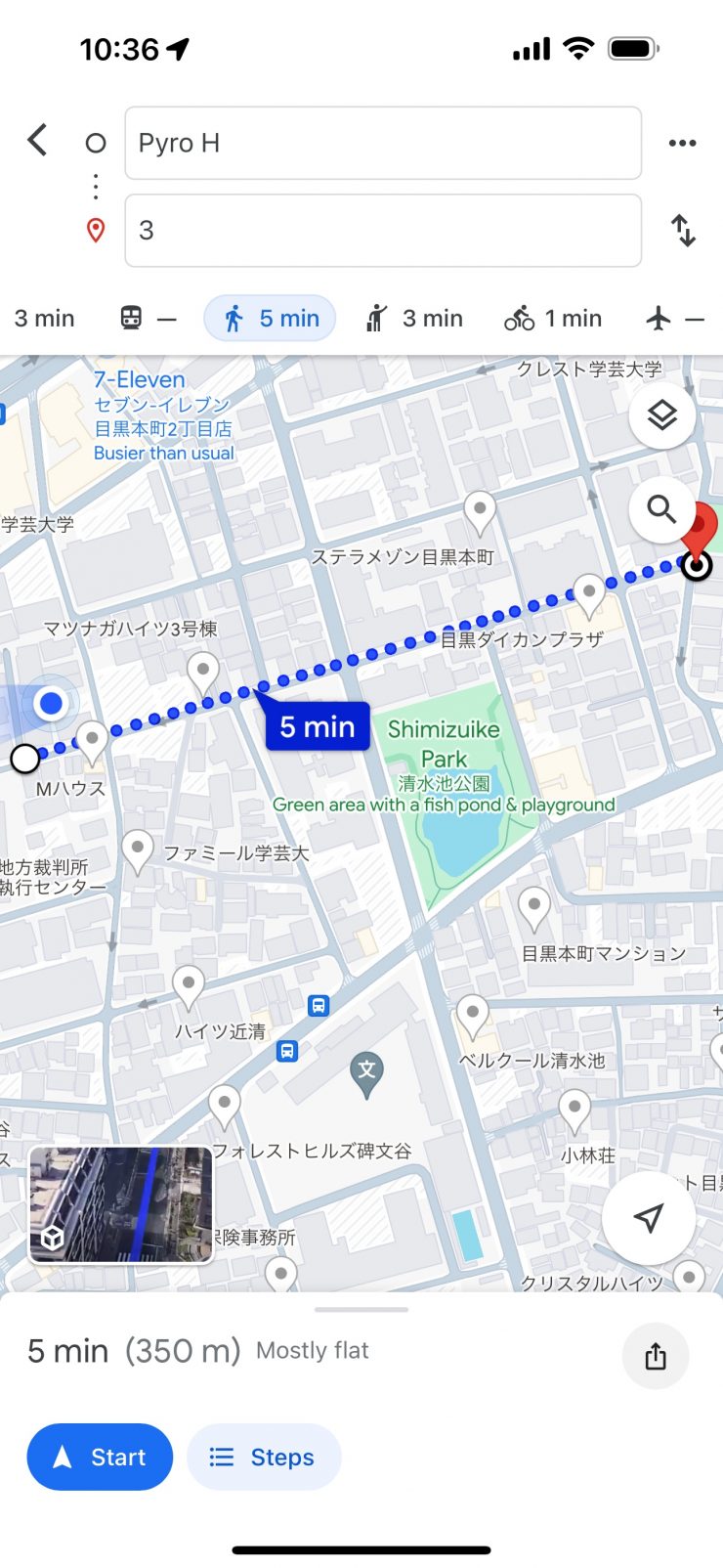The height and width of the screenshot is (1568, 723).
Task: Select the flight travel mode
Action: (674, 319)
